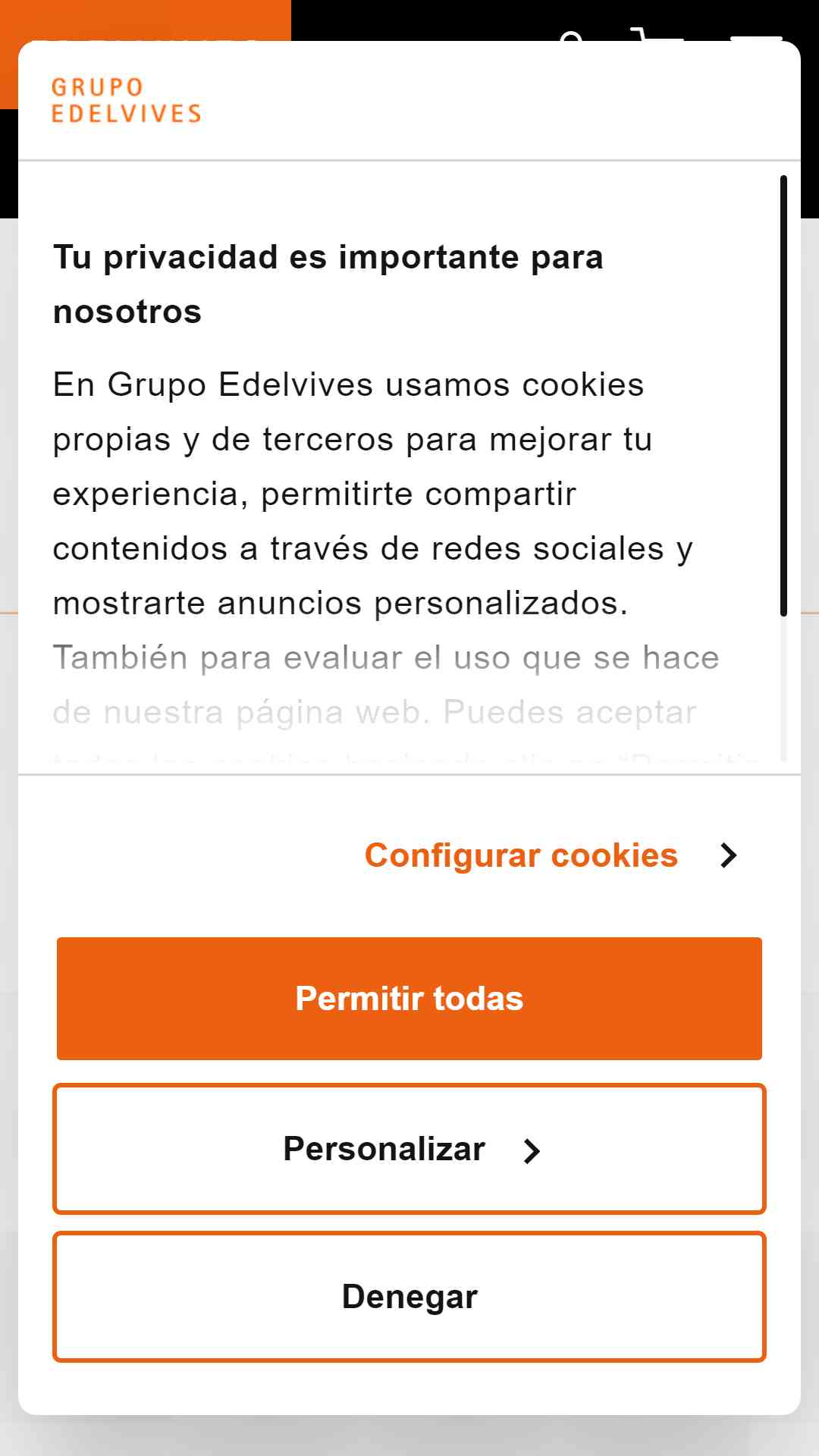
Task: Open the Personalizar options
Action: 409,1149
